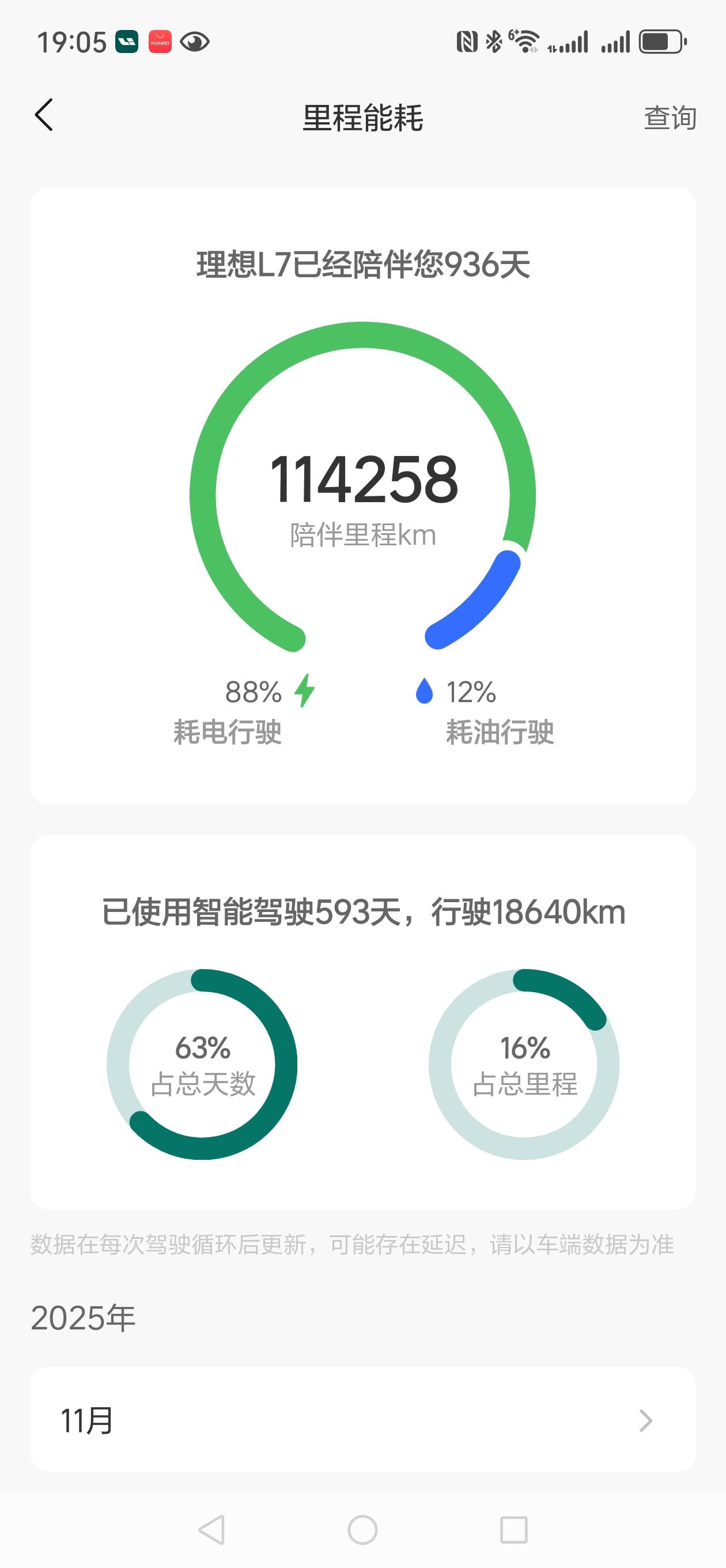Tap the blue water drop beside 12%
This screenshot has height=1568, width=726.
point(423,692)
